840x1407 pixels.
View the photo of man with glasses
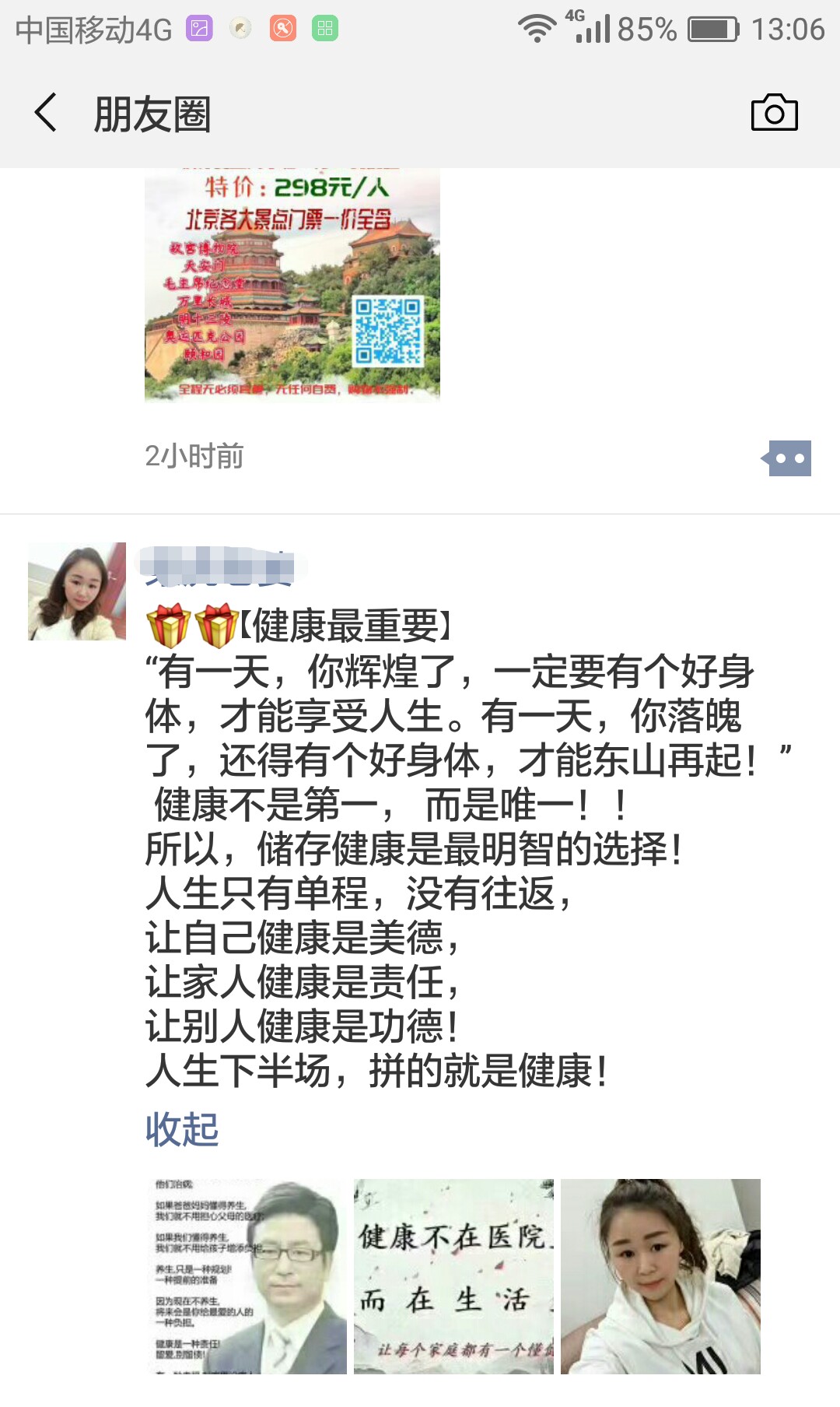click(246, 1276)
